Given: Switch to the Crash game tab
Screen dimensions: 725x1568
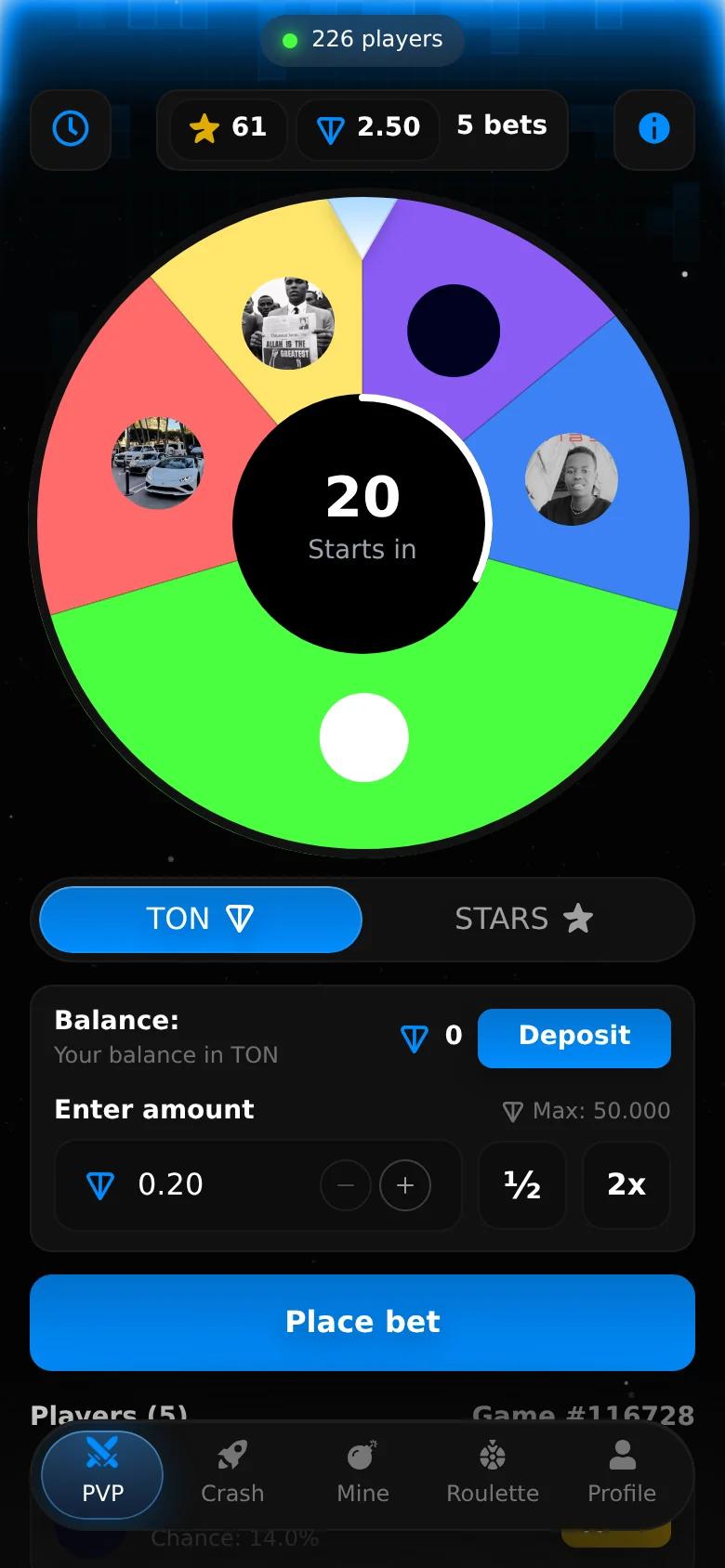Looking at the screenshot, I should pyautogui.click(x=232, y=1474).
